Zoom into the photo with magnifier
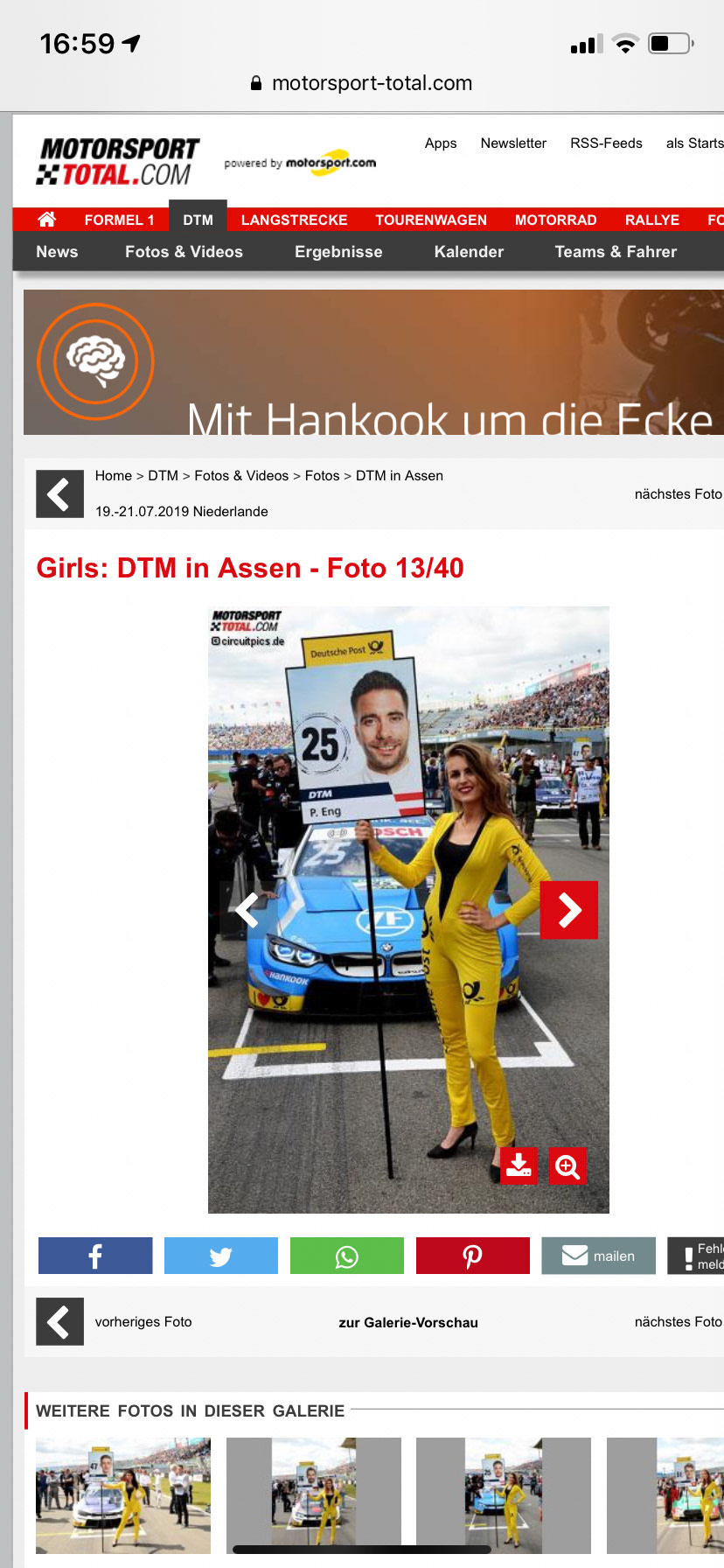The width and height of the screenshot is (724, 1568). [567, 1166]
